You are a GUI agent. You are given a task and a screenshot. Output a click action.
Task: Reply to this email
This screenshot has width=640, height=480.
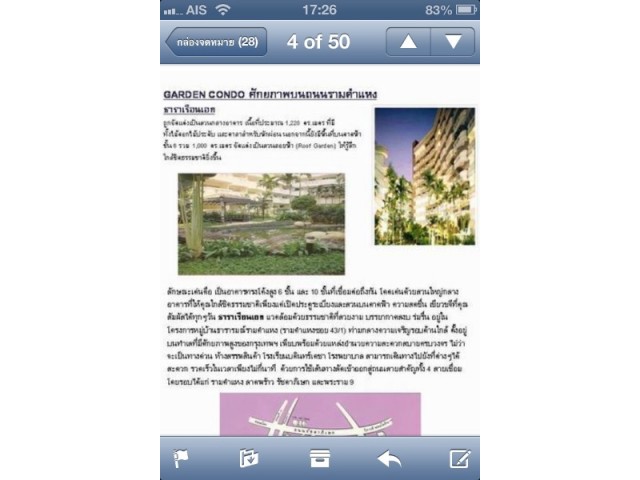(x=389, y=459)
